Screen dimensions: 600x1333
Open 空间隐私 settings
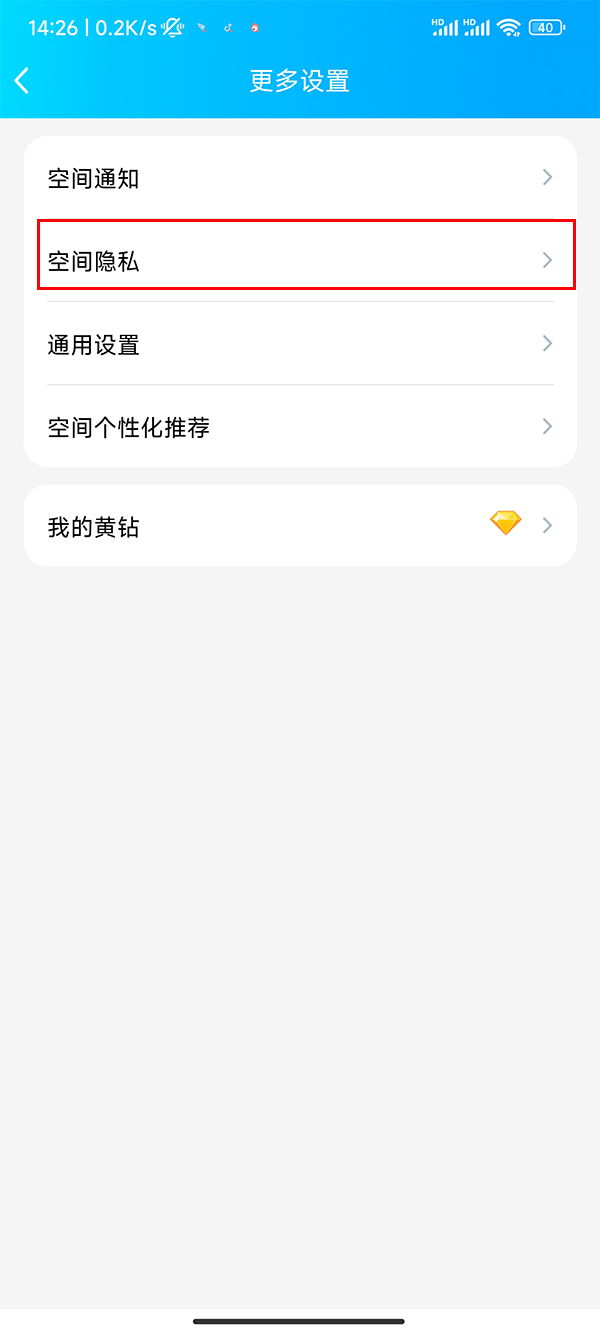[x=300, y=262]
